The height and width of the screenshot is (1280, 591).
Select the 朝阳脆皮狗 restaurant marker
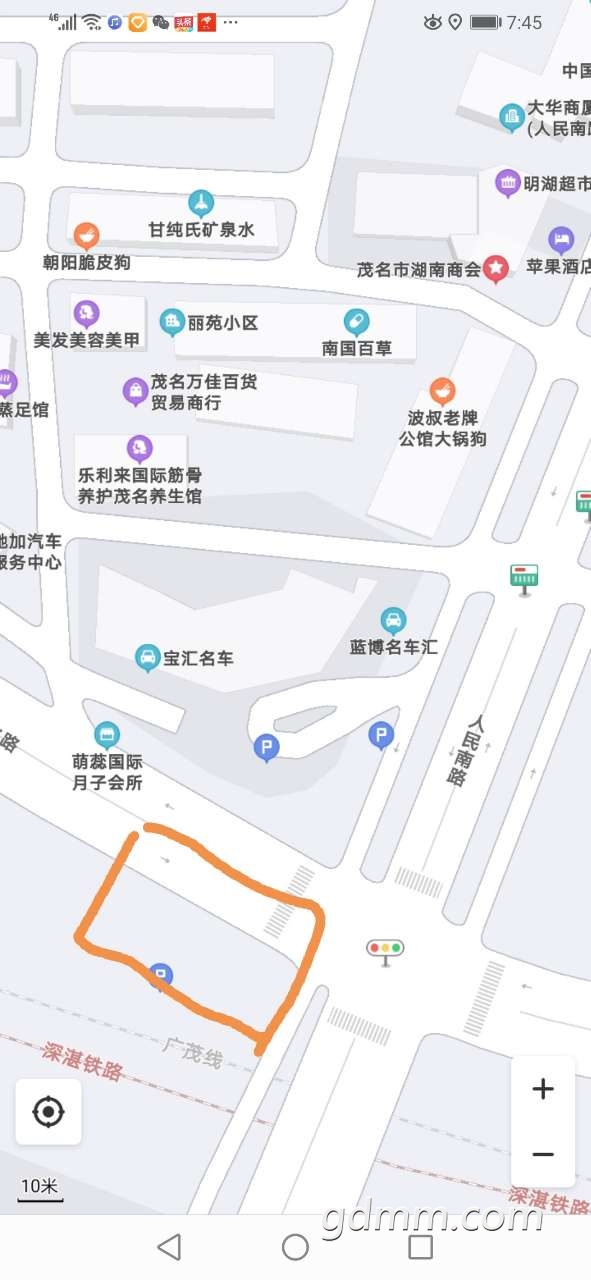click(x=87, y=237)
